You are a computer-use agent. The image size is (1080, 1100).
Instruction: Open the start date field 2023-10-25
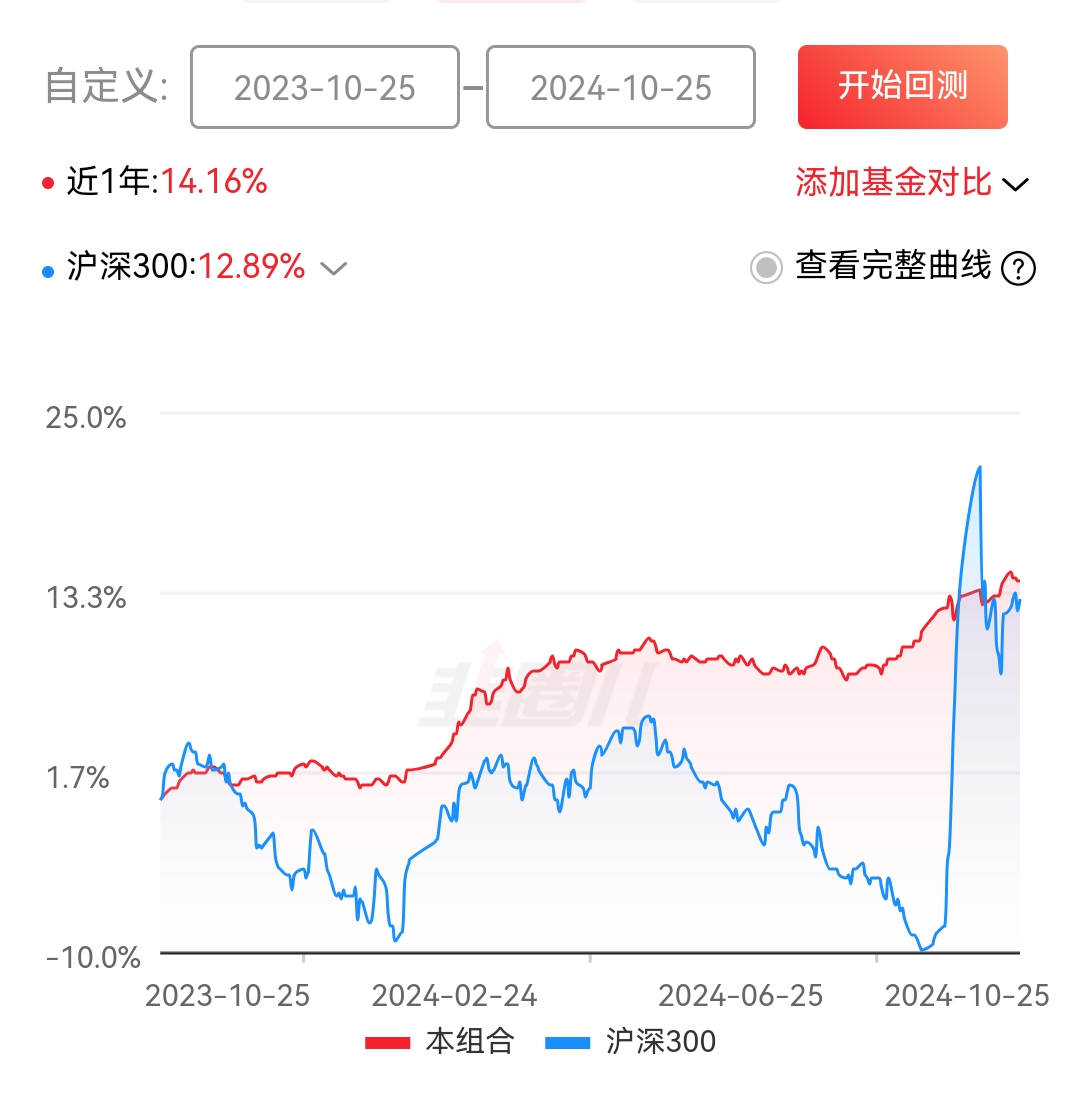(x=324, y=87)
